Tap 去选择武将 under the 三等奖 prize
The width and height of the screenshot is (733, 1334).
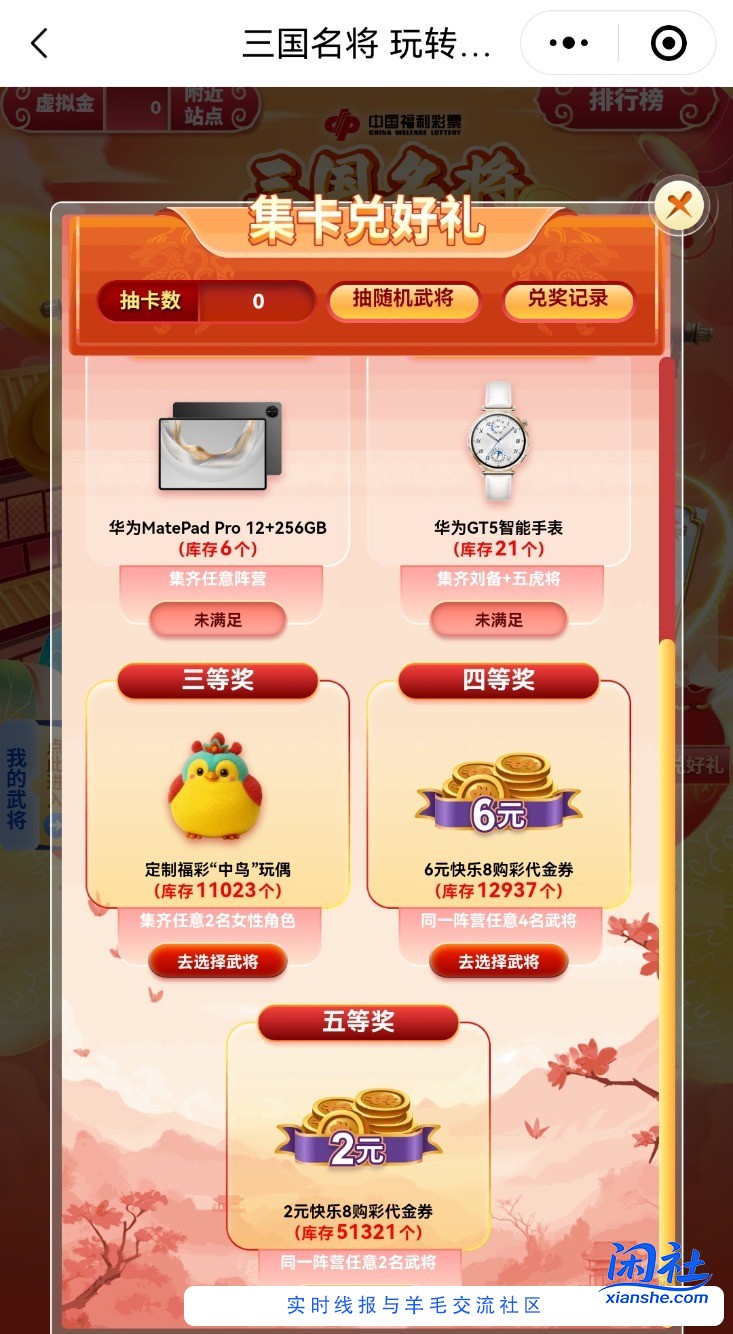[217, 961]
